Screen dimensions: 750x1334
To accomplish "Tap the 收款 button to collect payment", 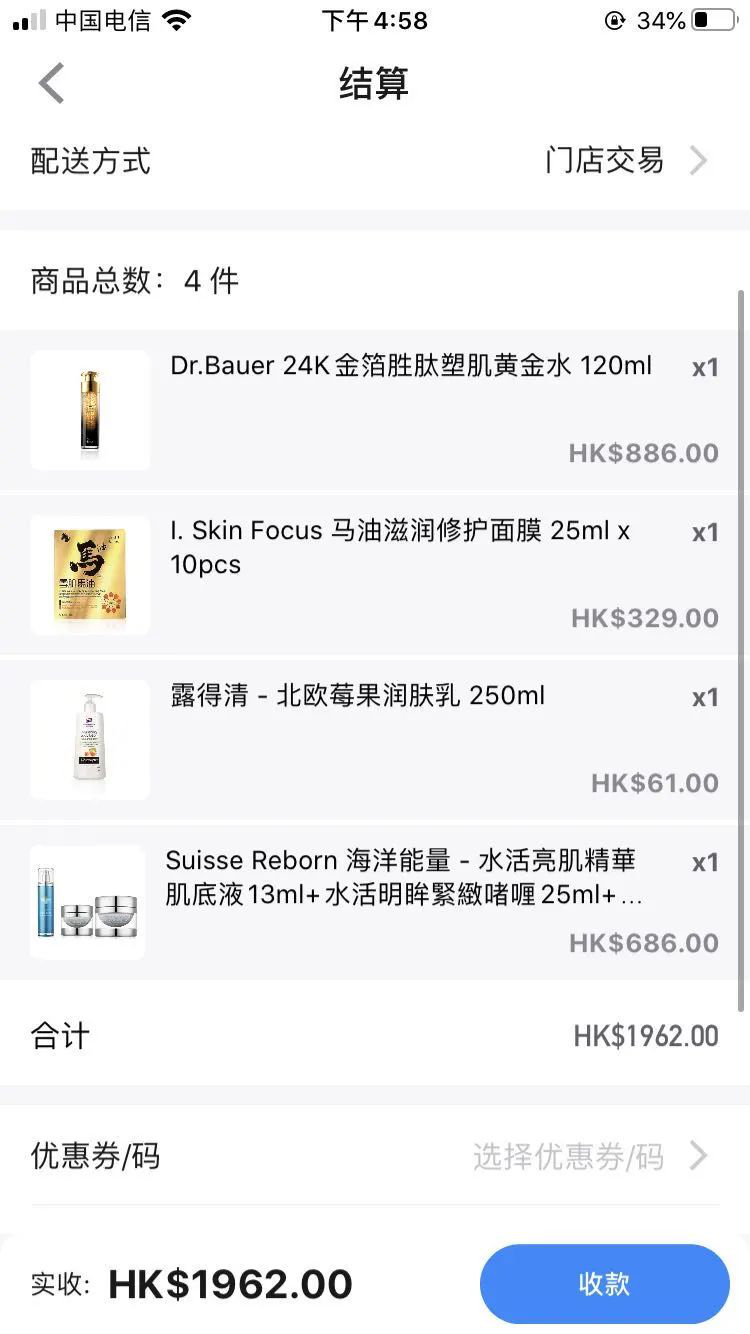I will (x=604, y=1284).
